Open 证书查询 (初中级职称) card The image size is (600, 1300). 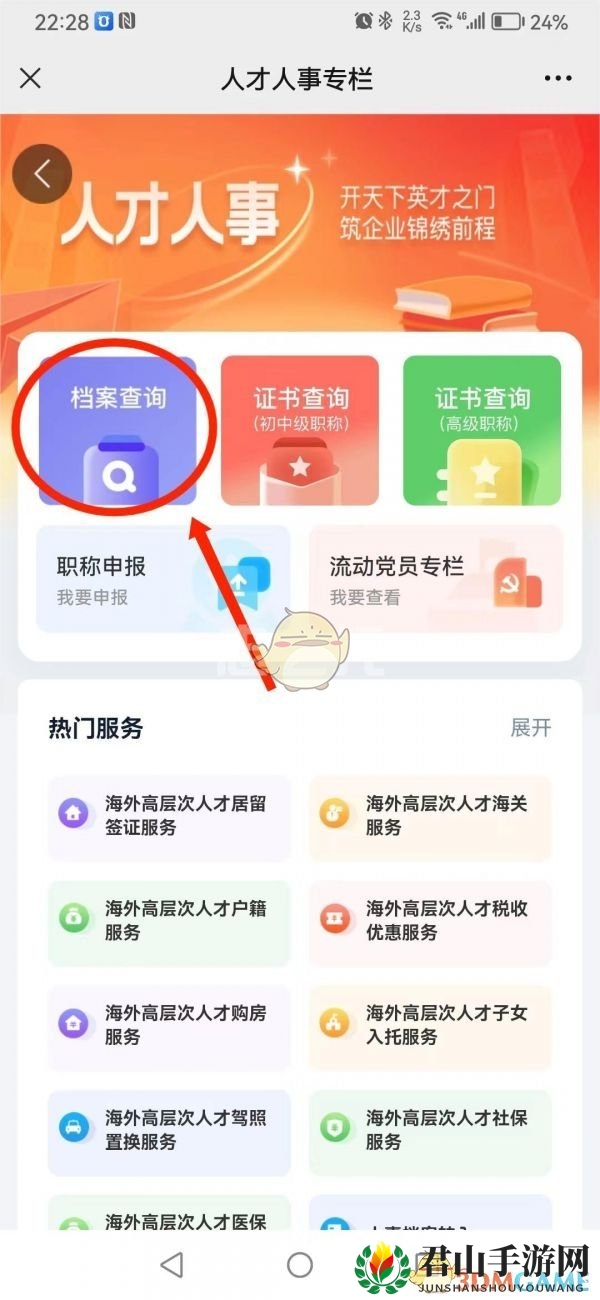click(300, 431)
